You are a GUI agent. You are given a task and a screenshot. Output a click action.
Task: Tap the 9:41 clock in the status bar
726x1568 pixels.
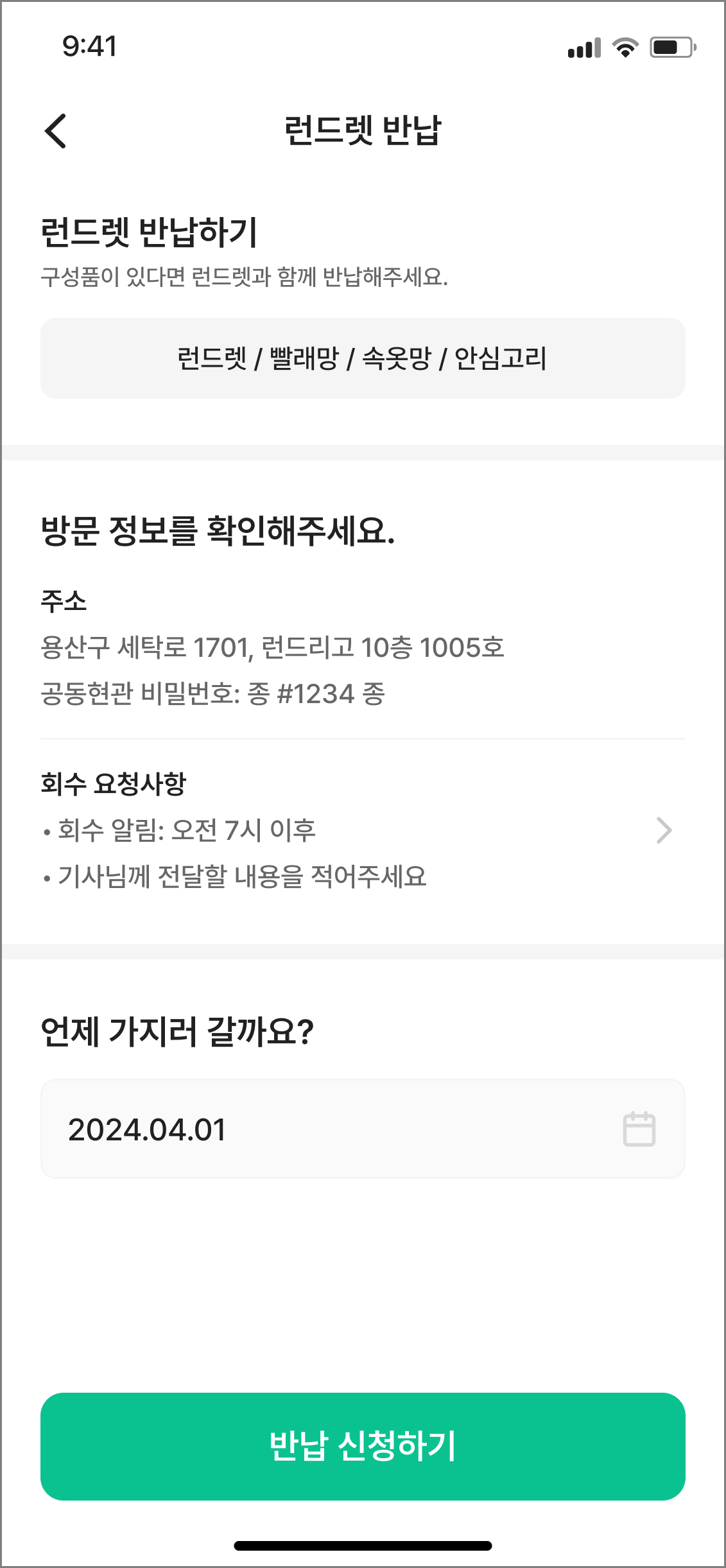[x=89, y=46]
